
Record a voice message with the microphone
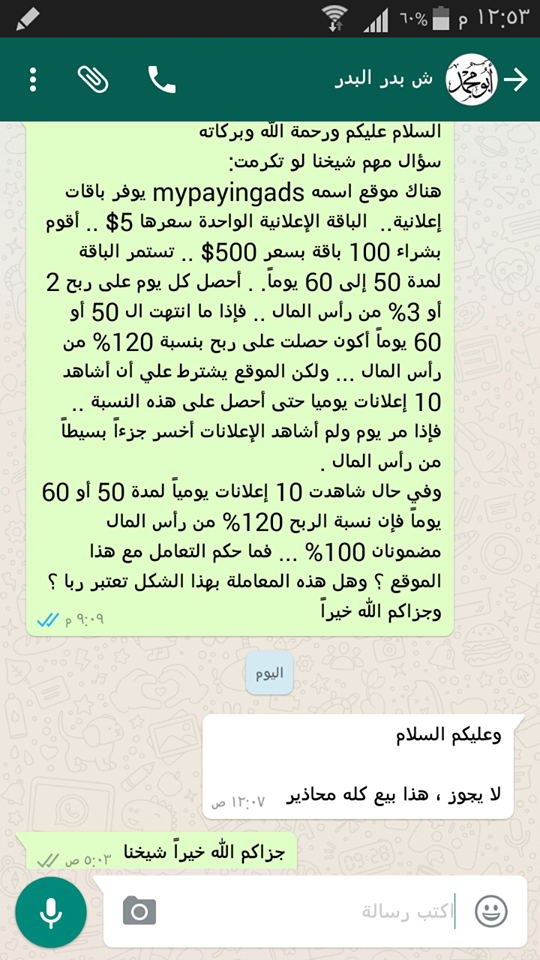[51, 912]
